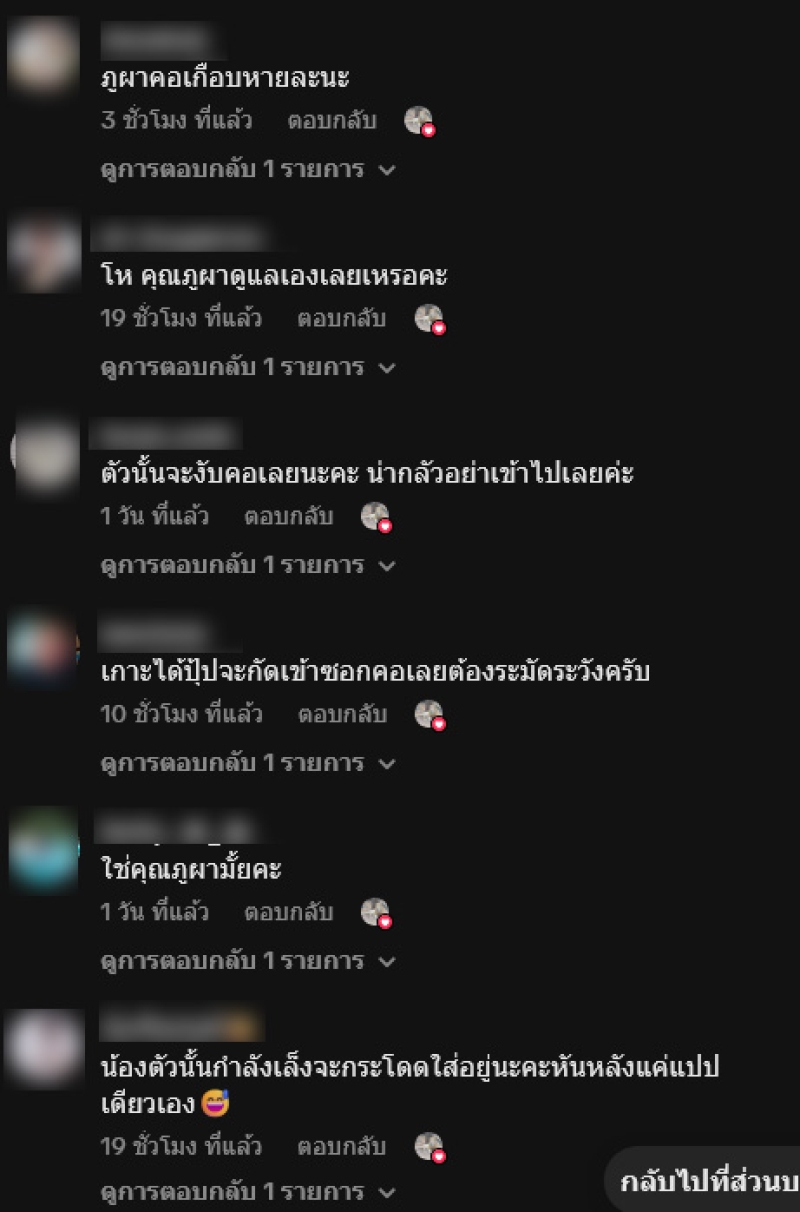
Task: Expand replies under 'ใช่คุณภูผามั้ยคะ'
Action: (x=248, y=961)
